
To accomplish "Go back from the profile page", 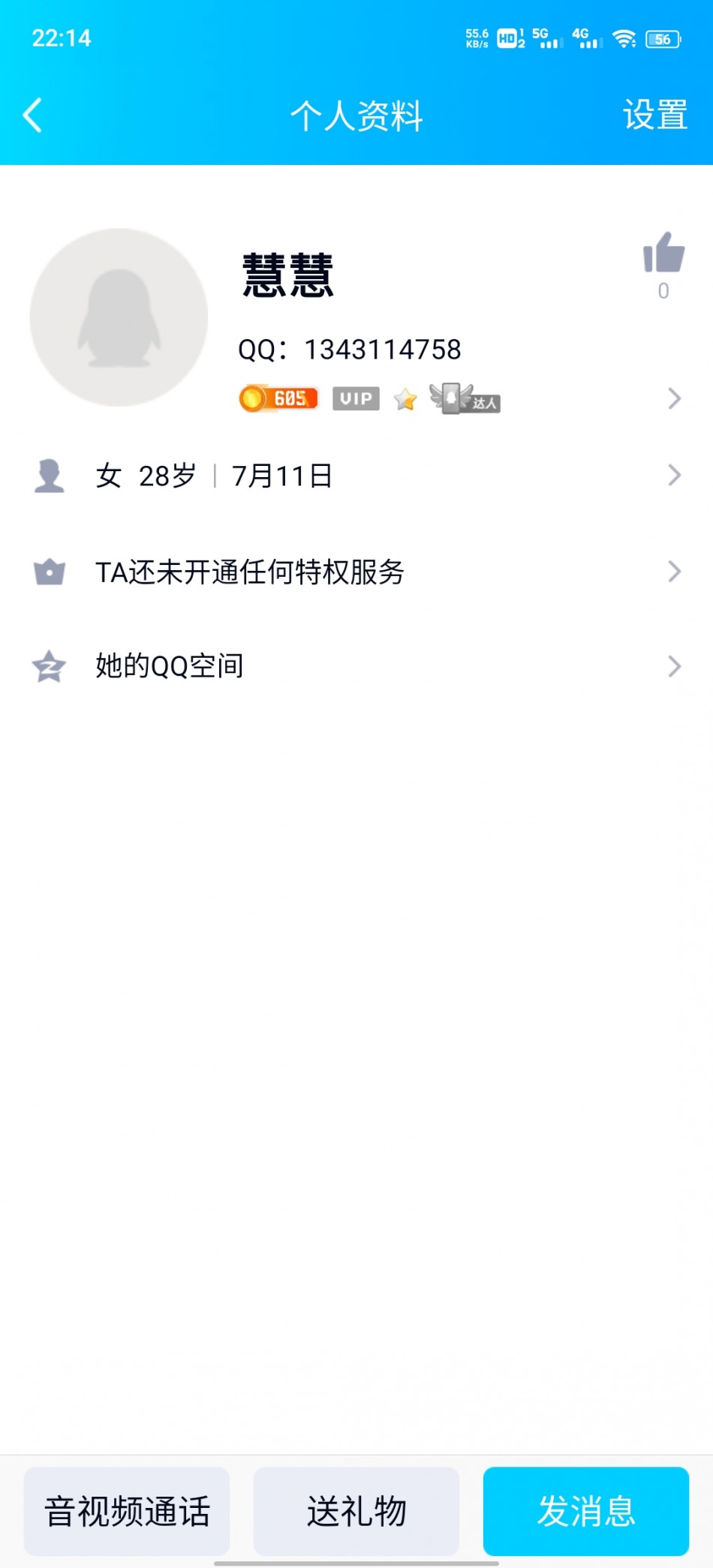I will tap(33, 116).
